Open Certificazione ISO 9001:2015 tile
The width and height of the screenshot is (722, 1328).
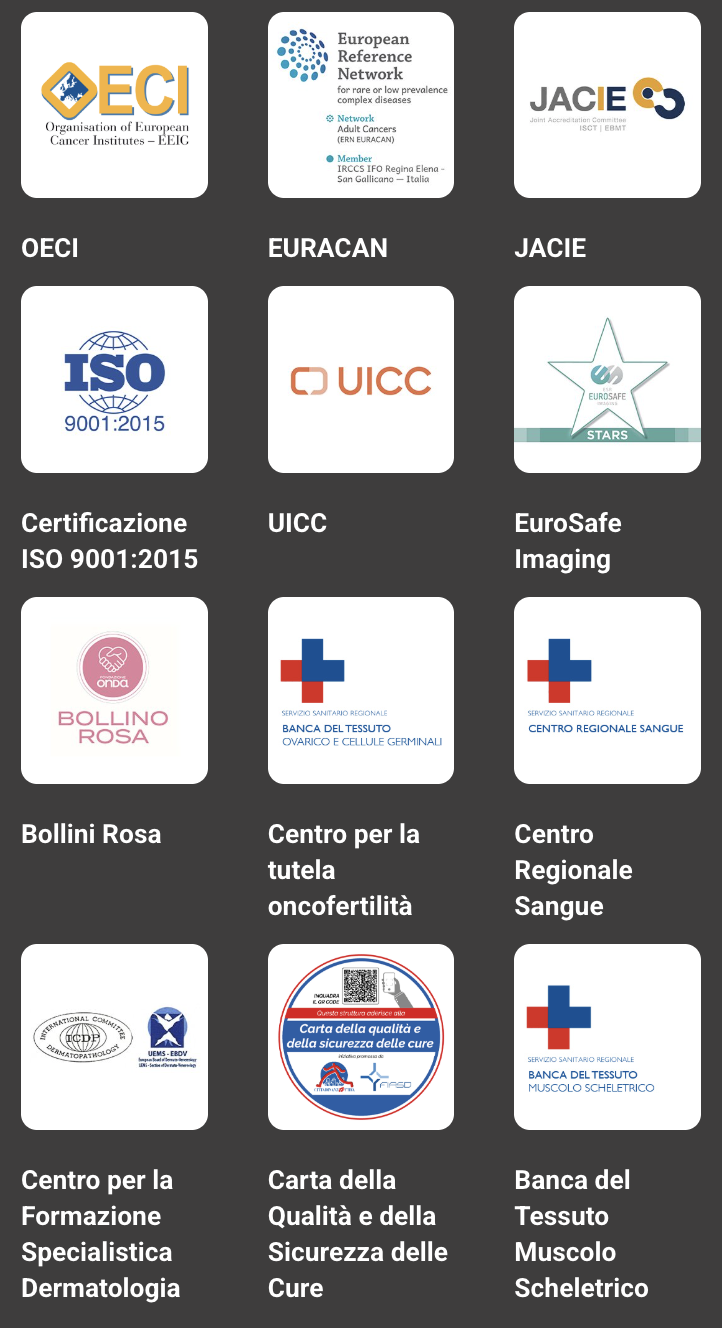(x=114, y=379)
